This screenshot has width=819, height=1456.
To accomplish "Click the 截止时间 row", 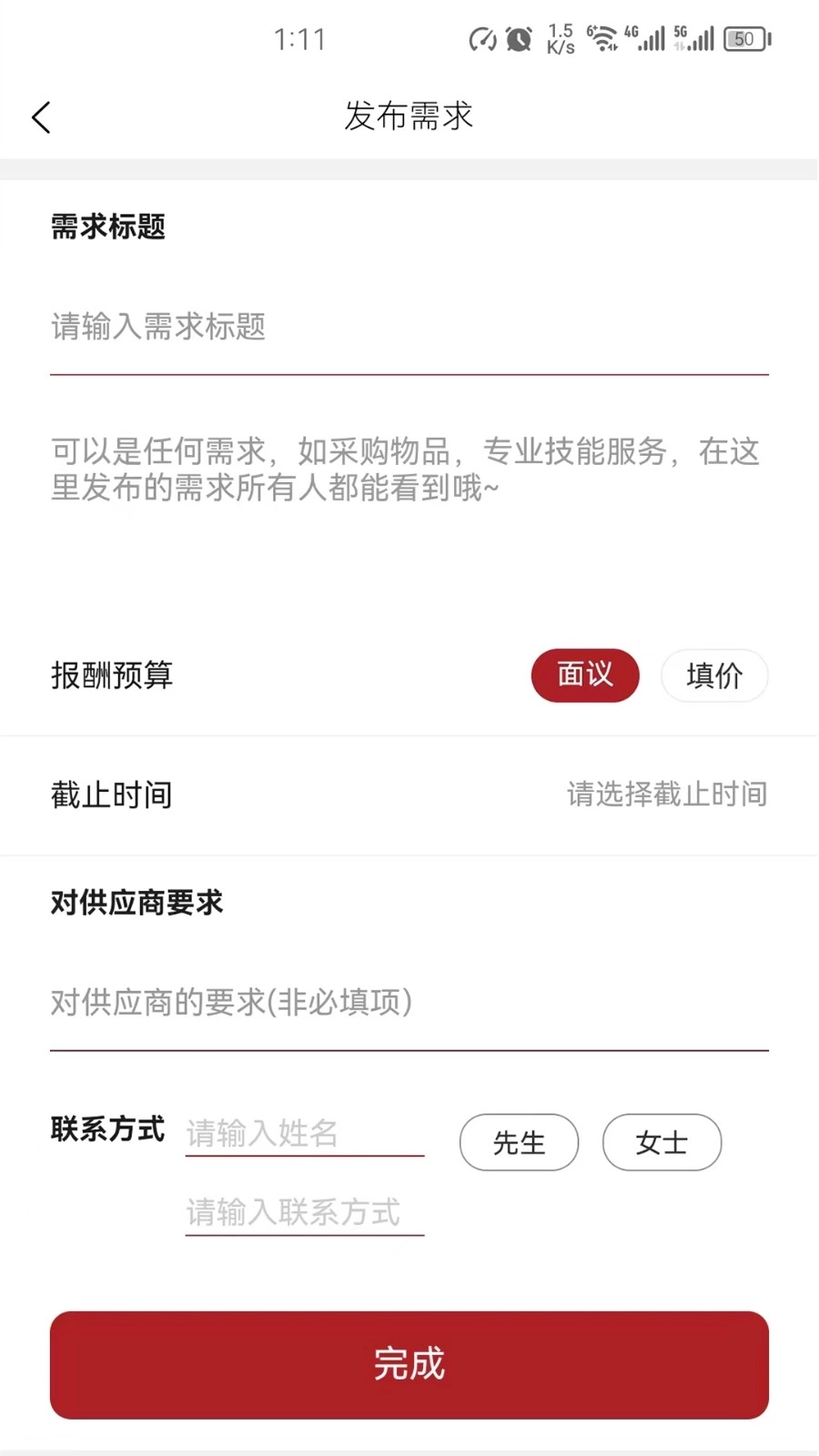I will [111, 794].
